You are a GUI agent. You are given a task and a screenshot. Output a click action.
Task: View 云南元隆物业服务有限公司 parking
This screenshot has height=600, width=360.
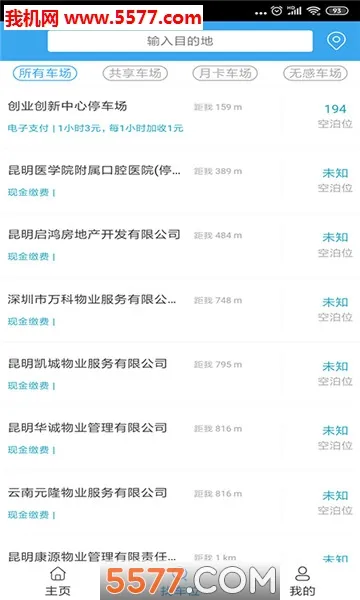click(x=180, y=503)
